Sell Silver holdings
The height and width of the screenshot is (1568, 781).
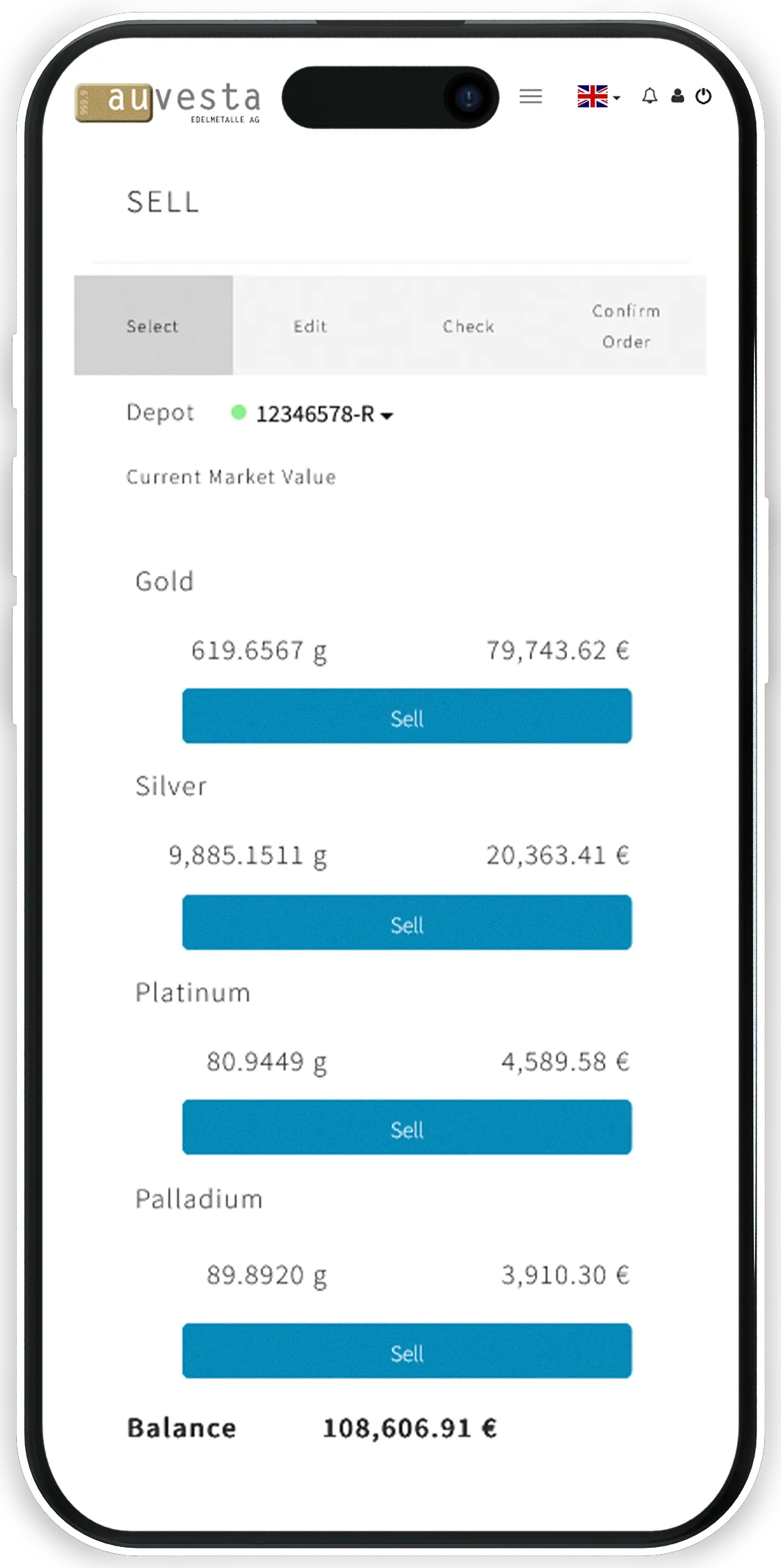(x=407, y=922)
